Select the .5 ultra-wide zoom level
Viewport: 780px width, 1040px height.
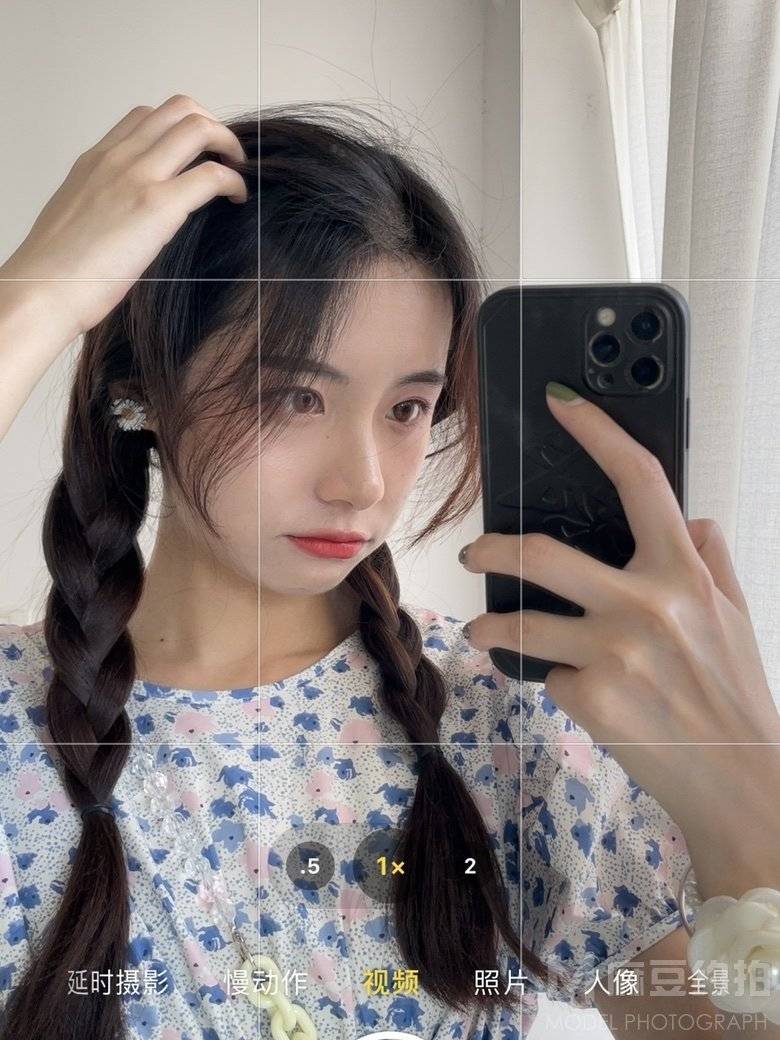(x=310, y=866)
